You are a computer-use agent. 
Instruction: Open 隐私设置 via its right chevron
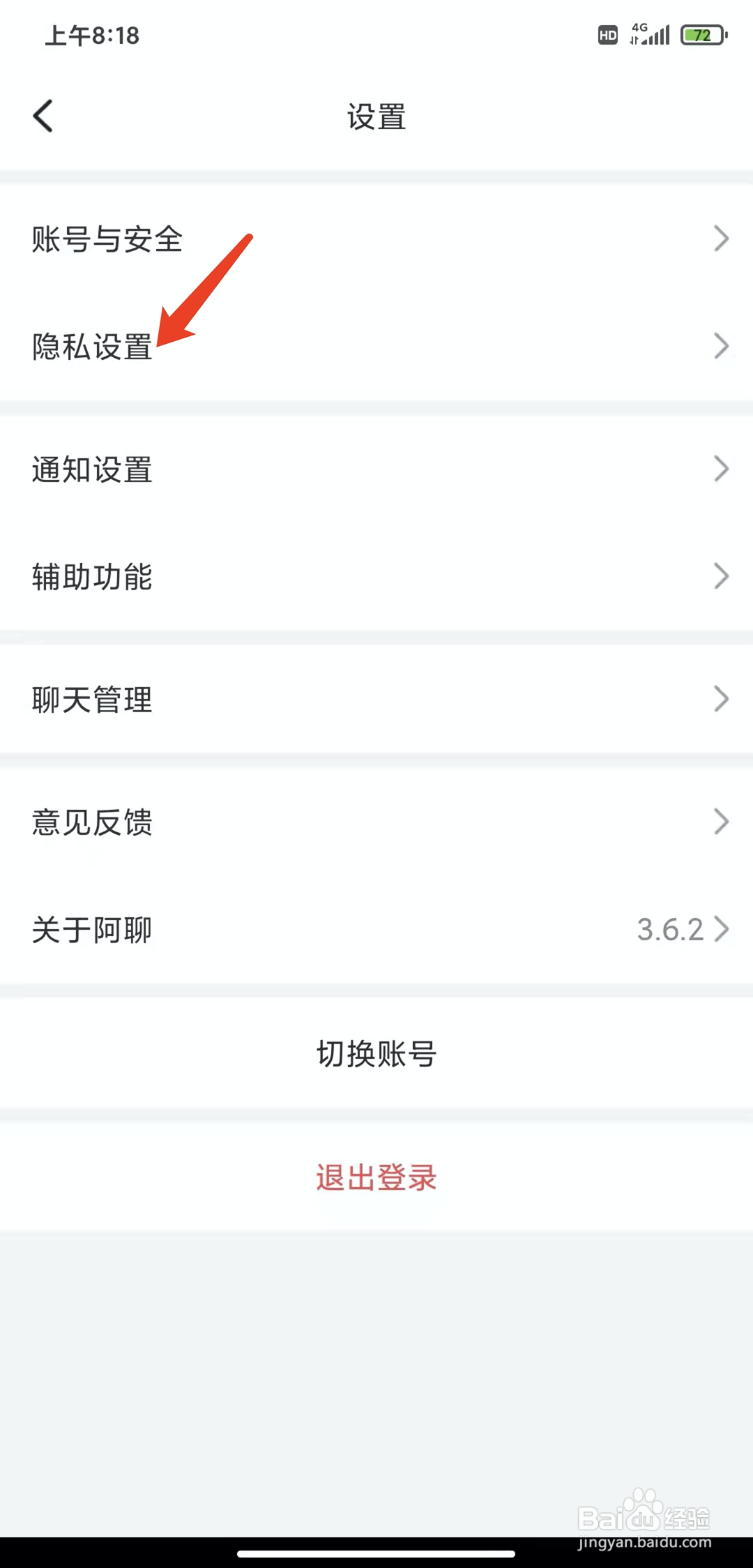722,346
